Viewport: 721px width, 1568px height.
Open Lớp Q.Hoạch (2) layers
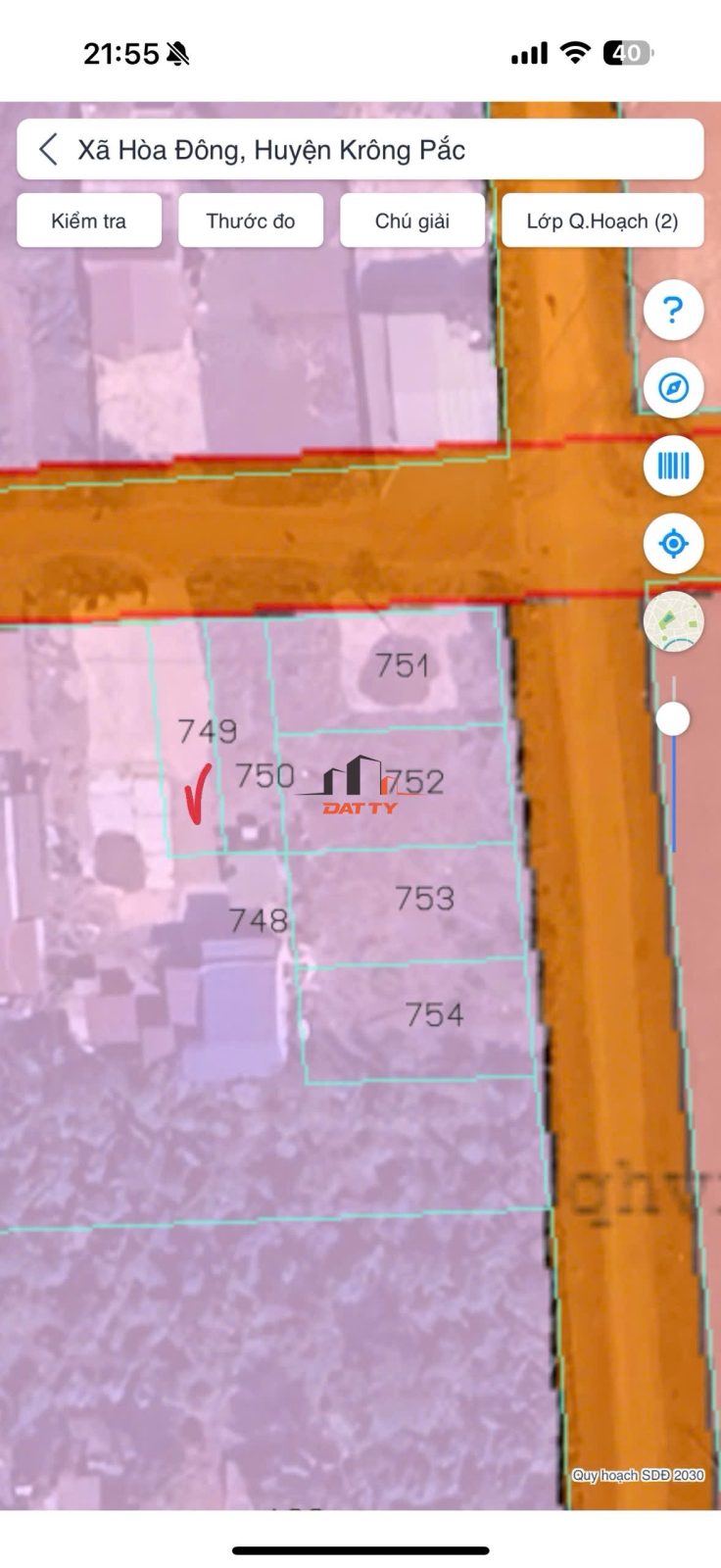pos(602,220)
